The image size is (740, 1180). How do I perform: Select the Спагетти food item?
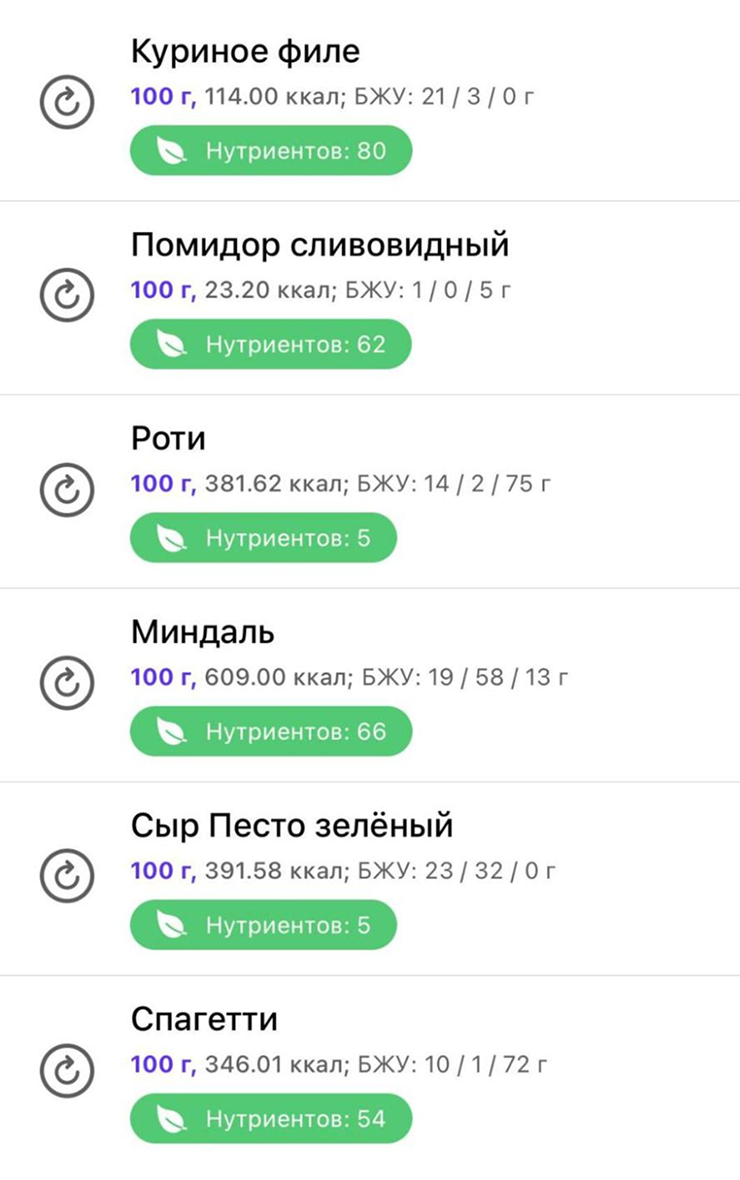click(x=204, y=1019)
